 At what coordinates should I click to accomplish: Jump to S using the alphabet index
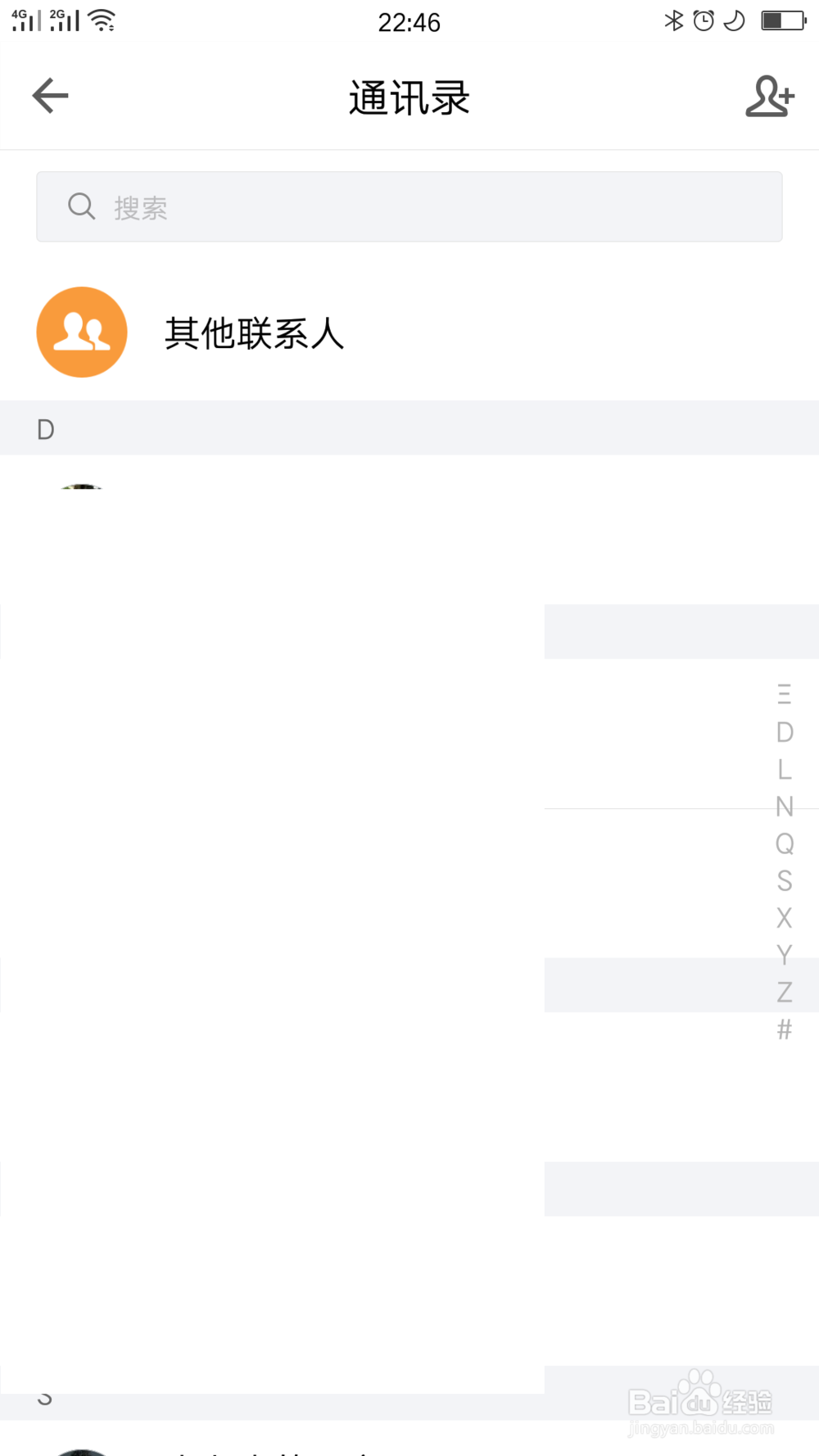click(784, 880)
